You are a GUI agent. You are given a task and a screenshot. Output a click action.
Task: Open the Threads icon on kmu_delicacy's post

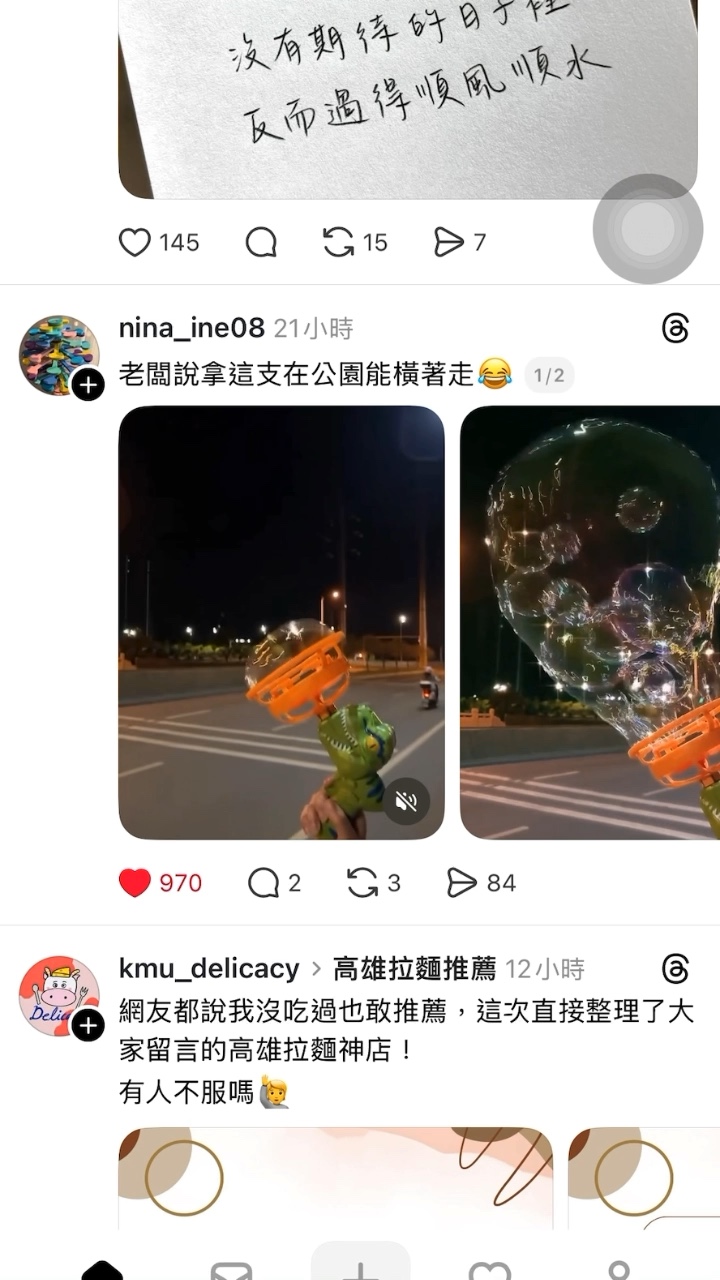[x=676, y=969]
